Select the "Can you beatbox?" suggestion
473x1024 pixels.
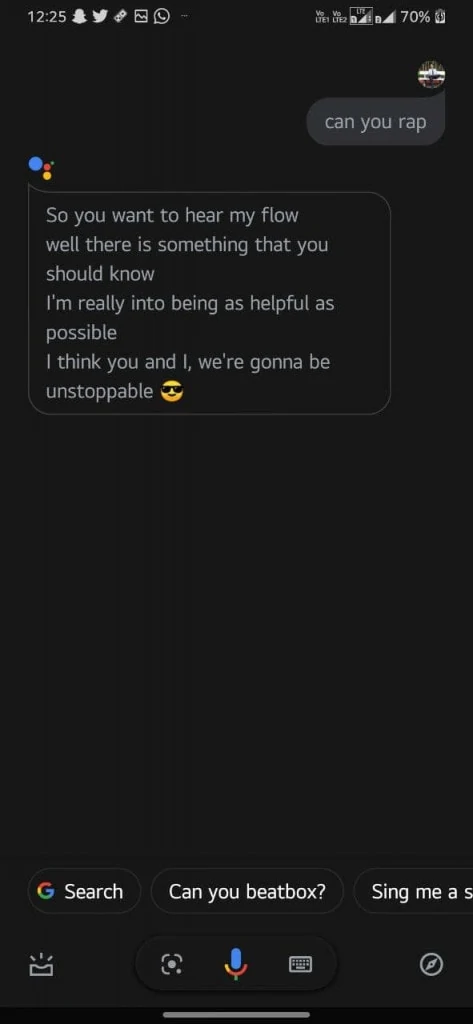247,891
